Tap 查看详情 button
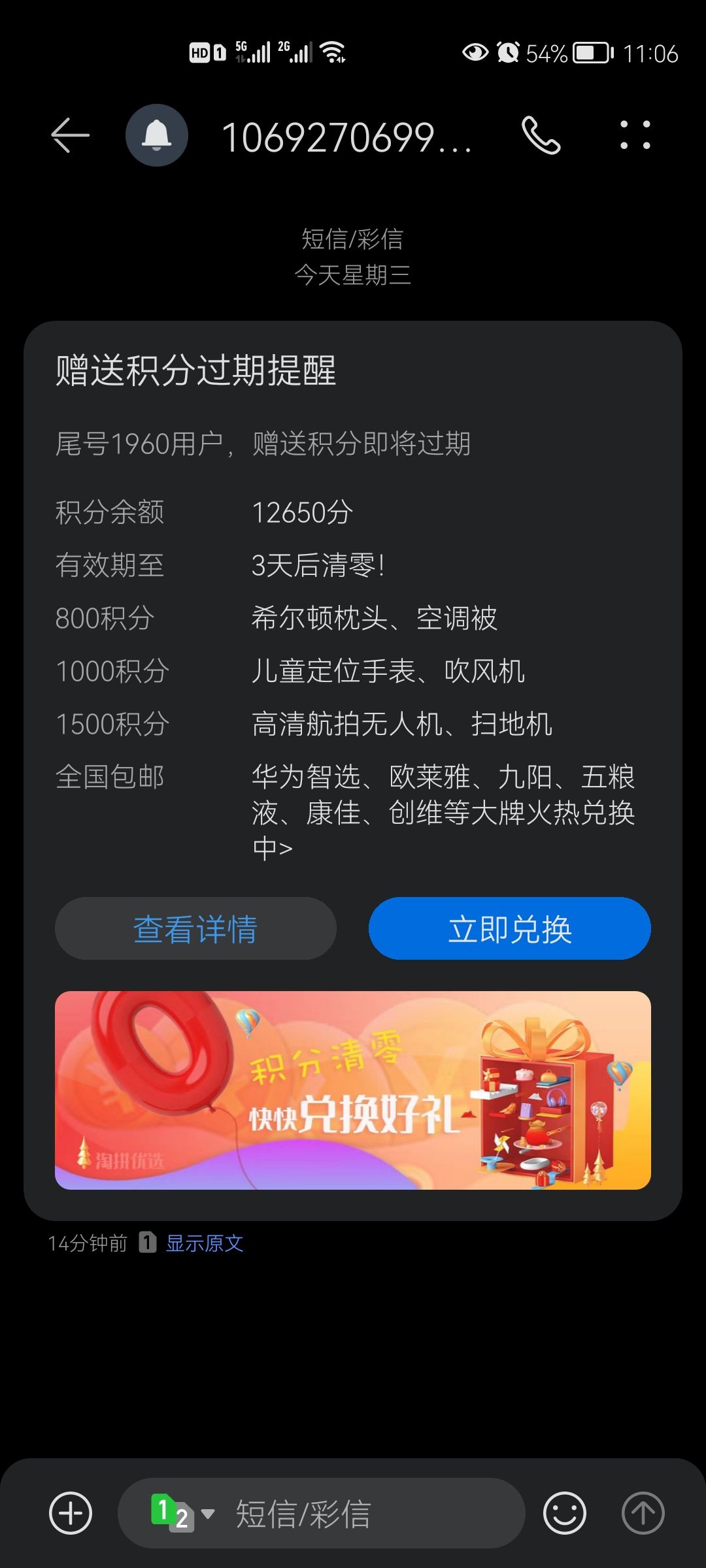 (x=195, y=928)
